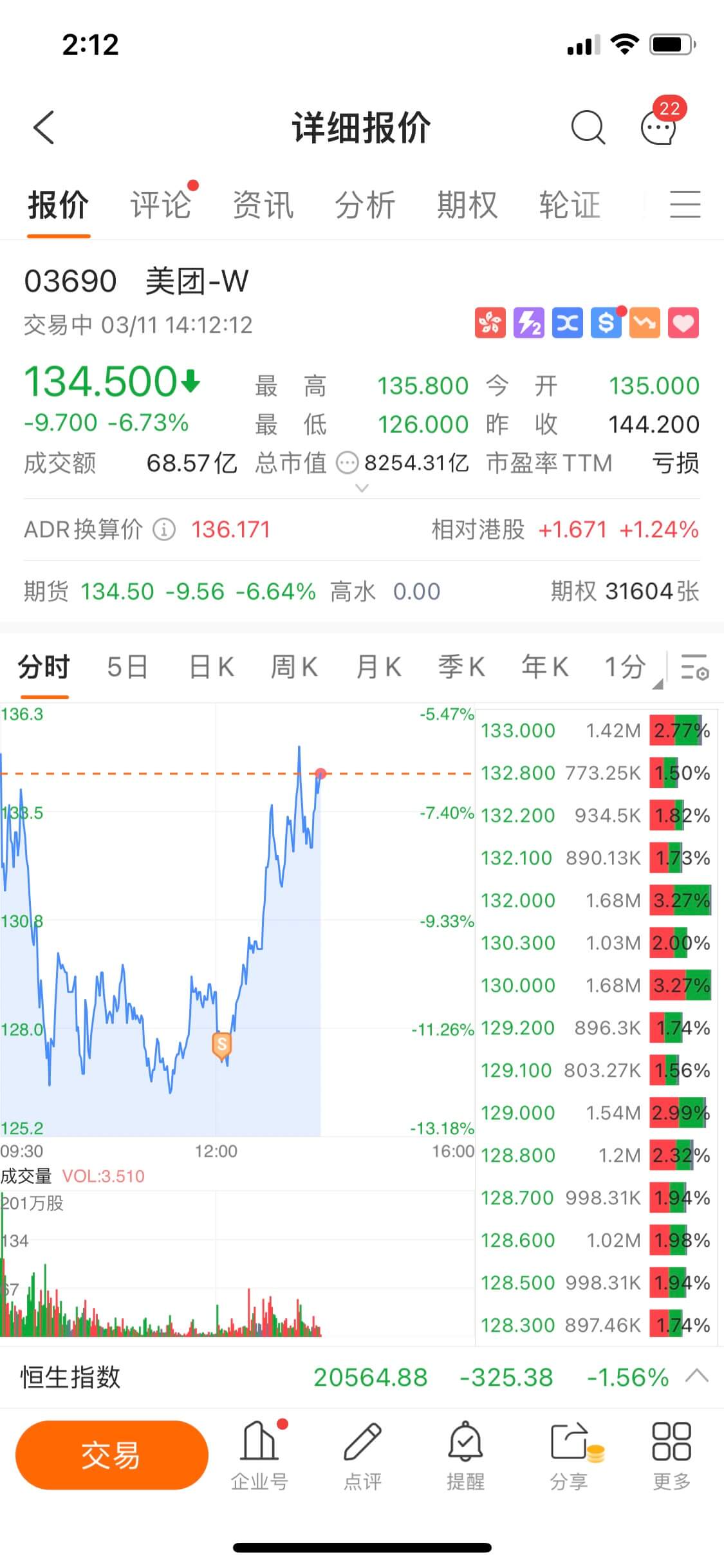Screen dimensions: 724x1568
Task: Open 提醒 price alert
Action: [465, 1455]
